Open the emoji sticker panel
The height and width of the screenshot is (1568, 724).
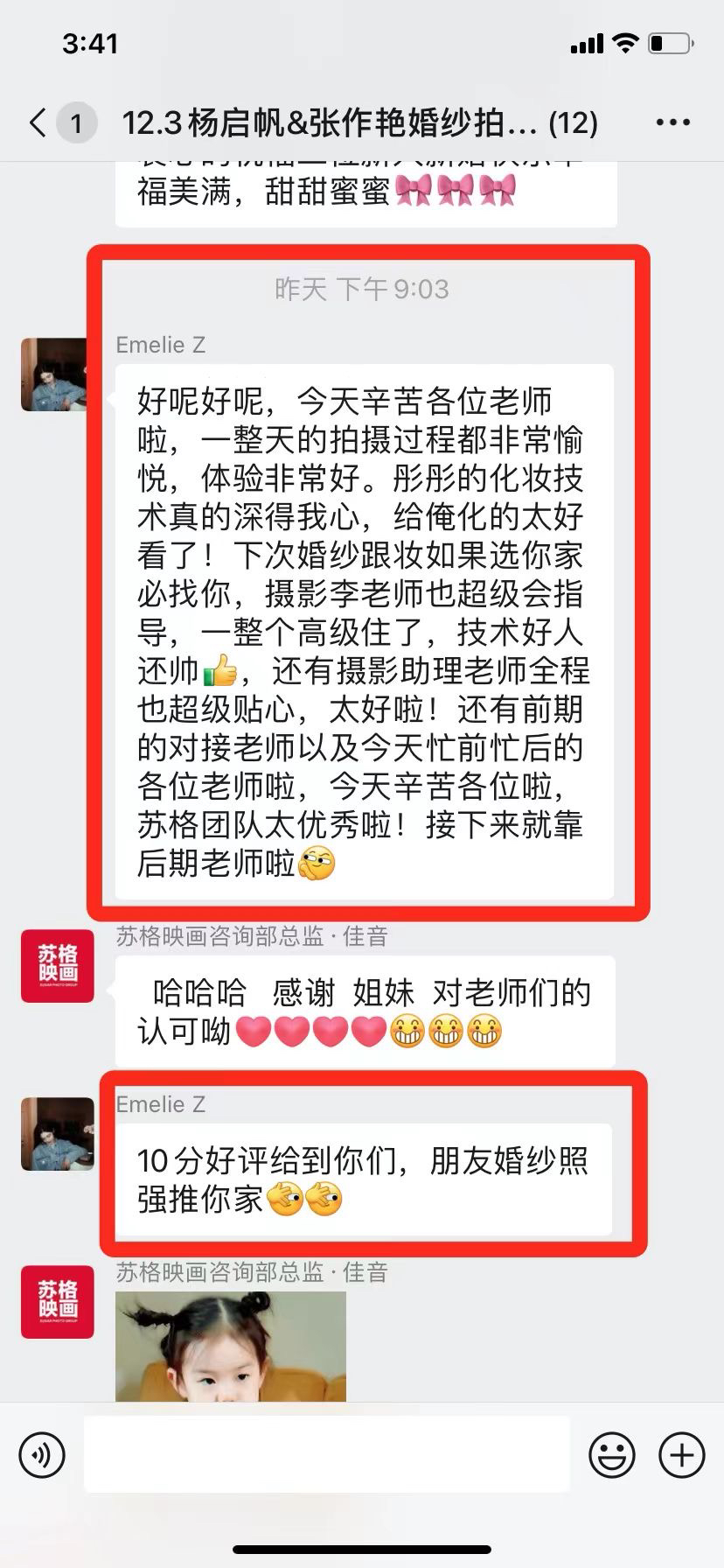click(x=612, y=1456)
